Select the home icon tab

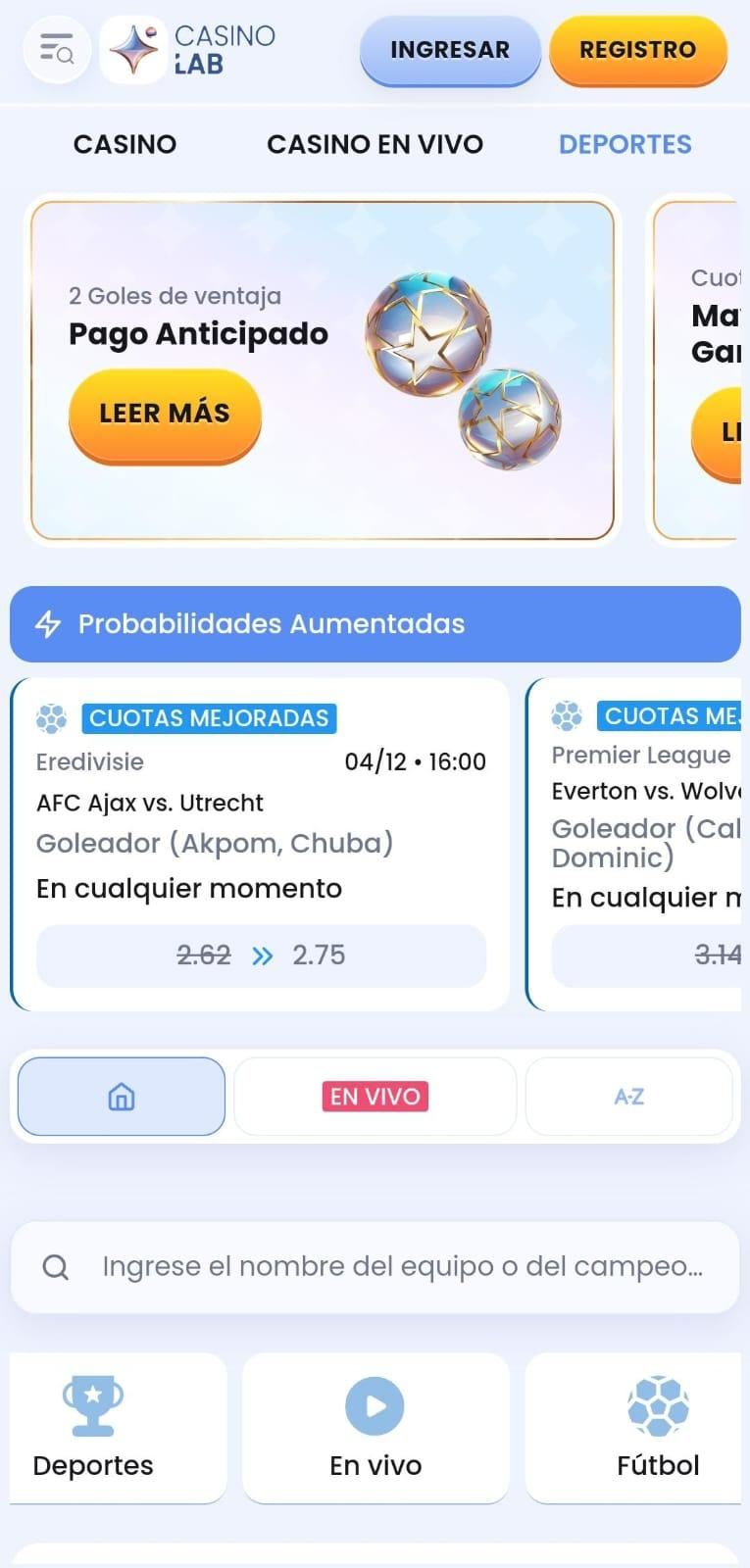click(122, 1097)
